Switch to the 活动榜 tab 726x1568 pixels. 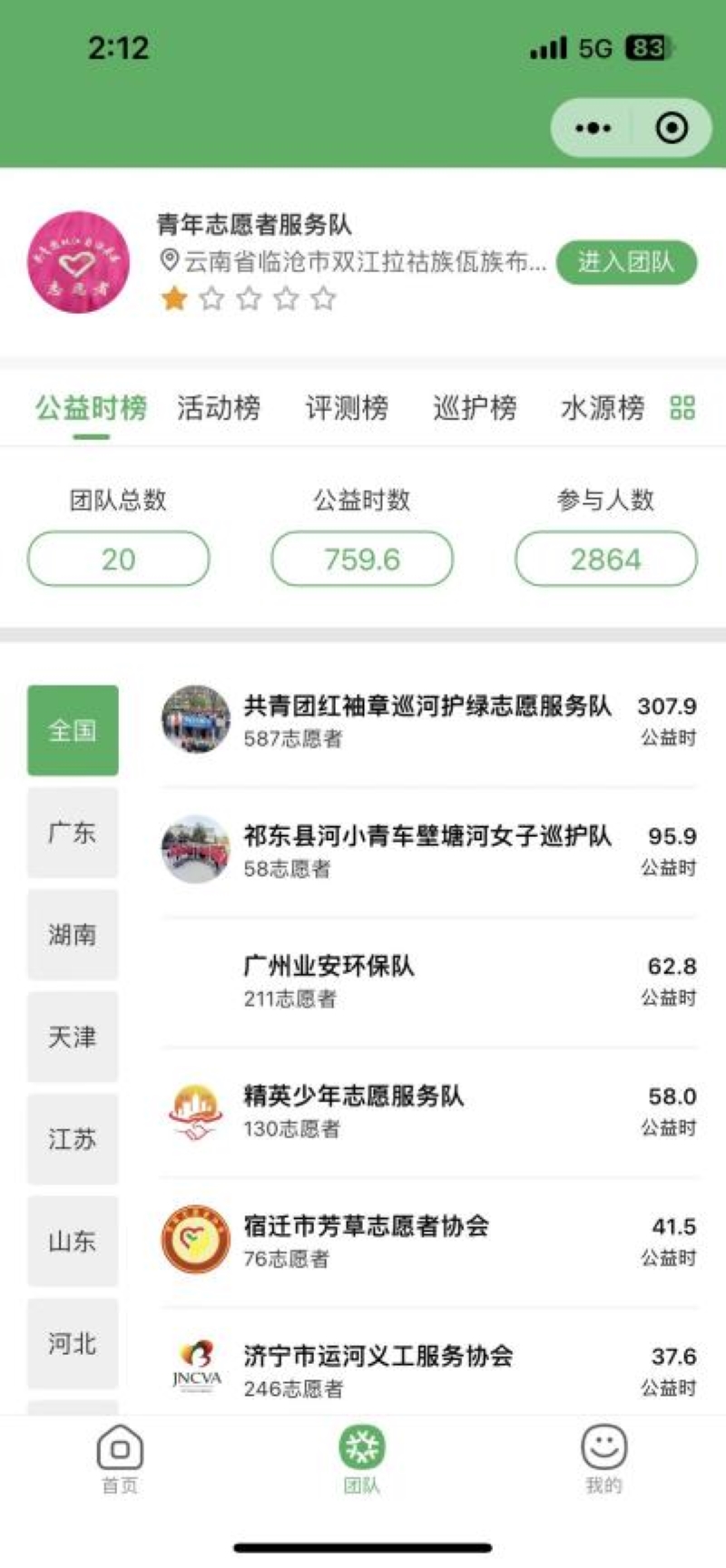pyautogui.click(x=219, y=408)
